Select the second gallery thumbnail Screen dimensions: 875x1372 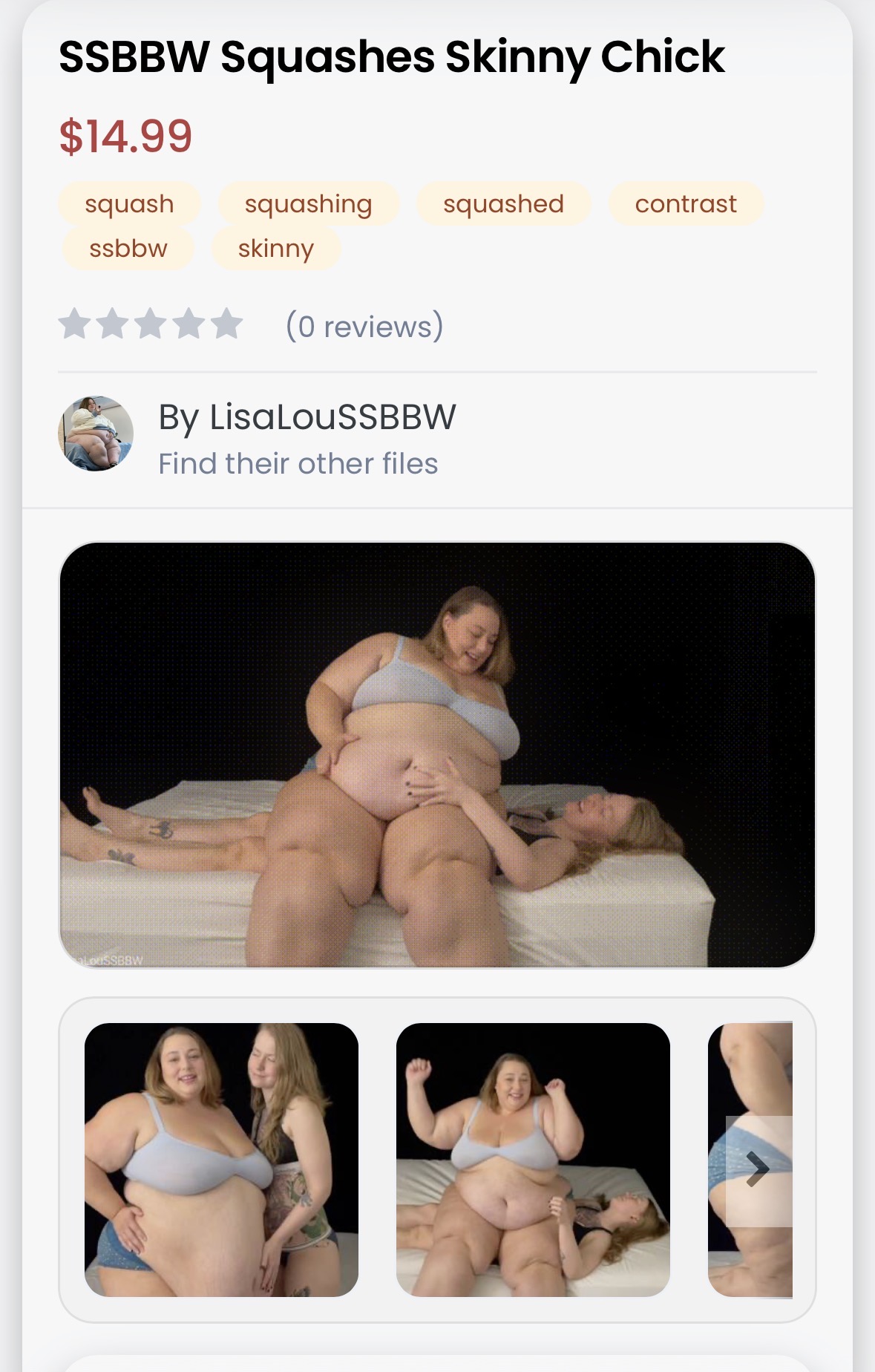(x=533, y=1160)
